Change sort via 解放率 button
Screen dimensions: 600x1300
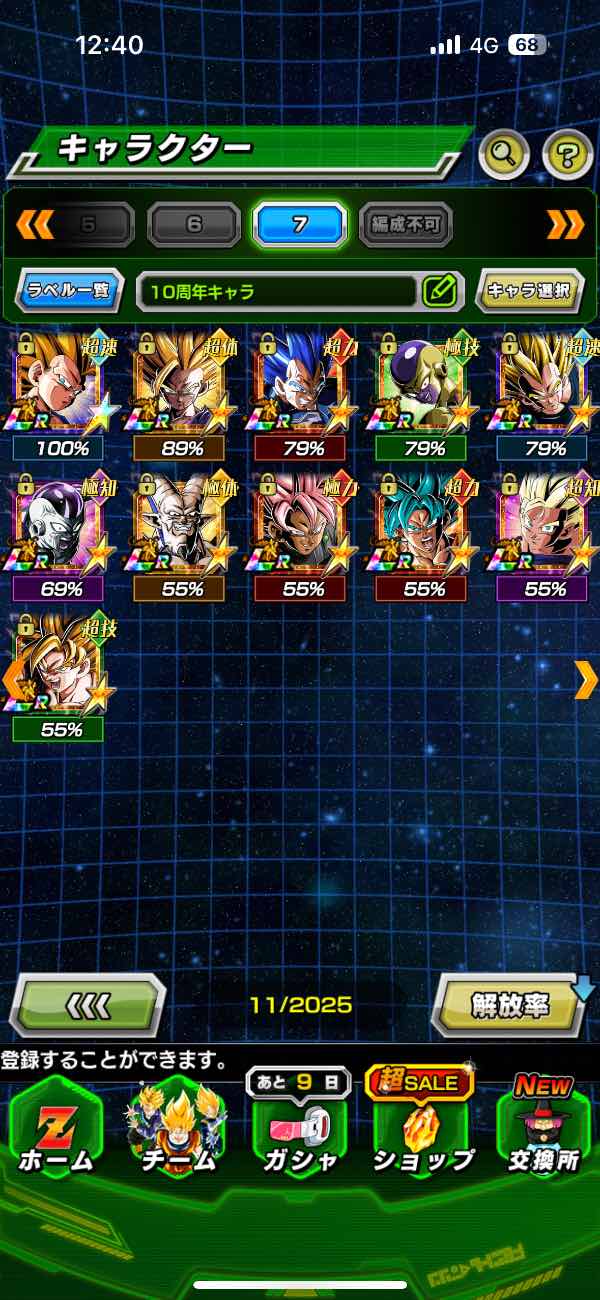511,1004
